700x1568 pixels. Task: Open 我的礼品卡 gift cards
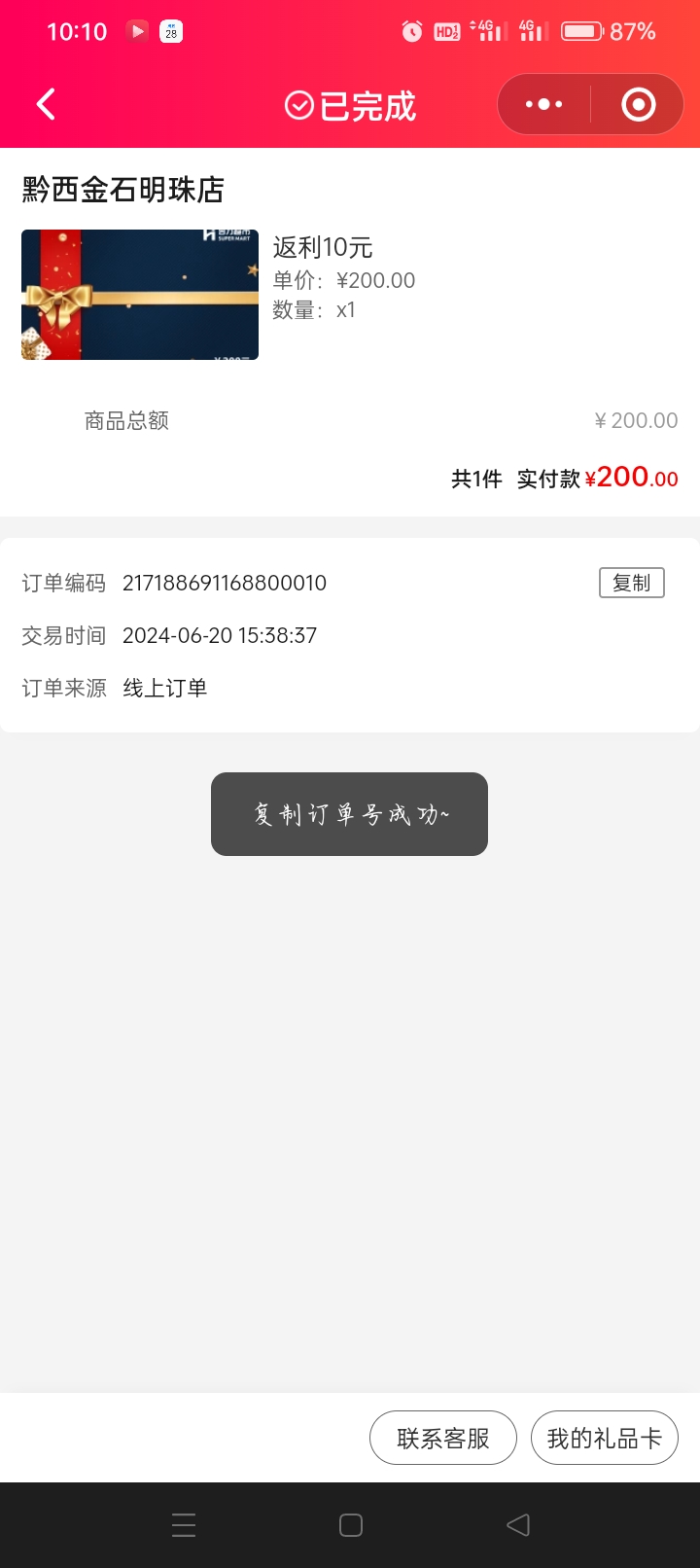pyautogui.click(x=604, y=1438)
